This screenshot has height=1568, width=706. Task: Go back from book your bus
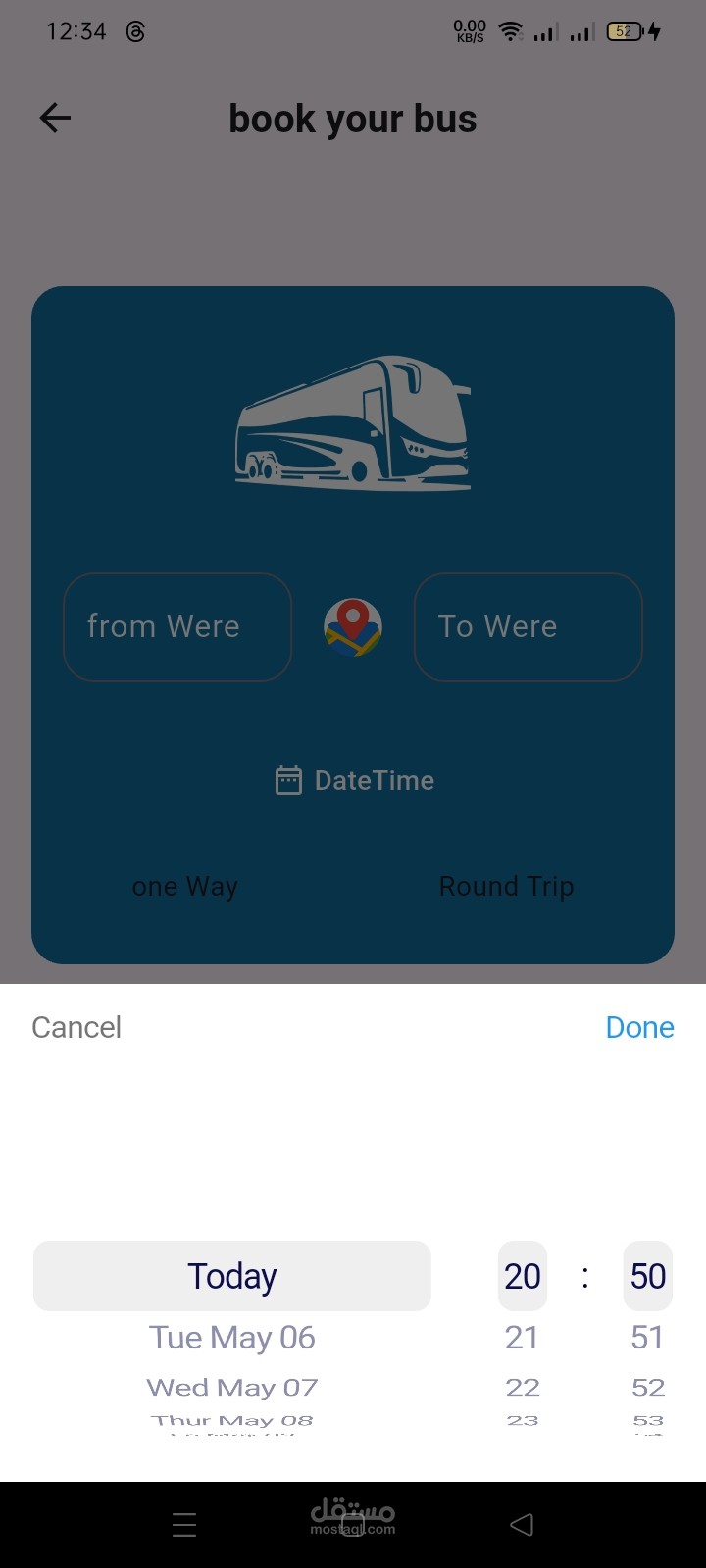coord(55,119)
